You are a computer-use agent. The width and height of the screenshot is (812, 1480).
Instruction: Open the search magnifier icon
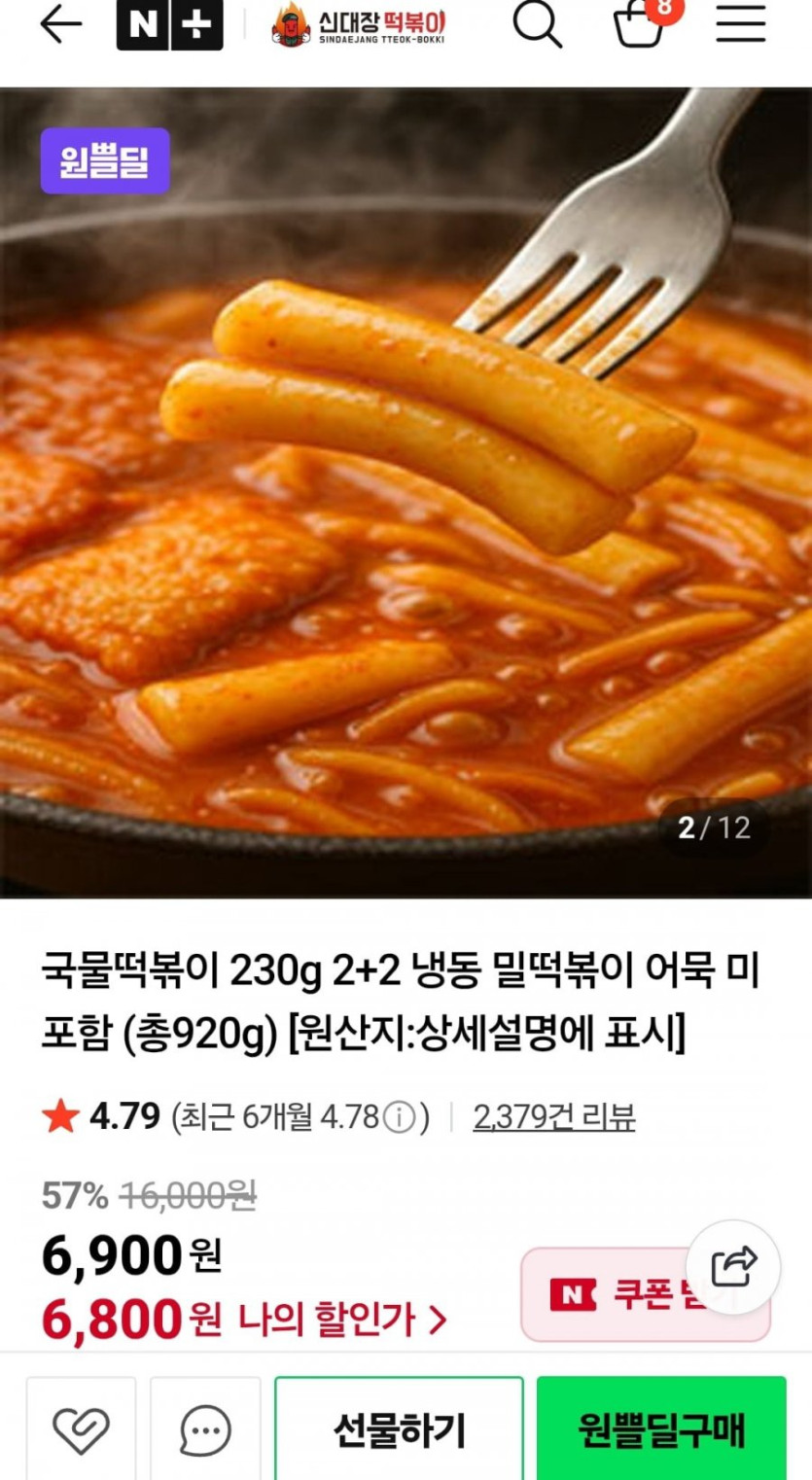tap(537, 25)
